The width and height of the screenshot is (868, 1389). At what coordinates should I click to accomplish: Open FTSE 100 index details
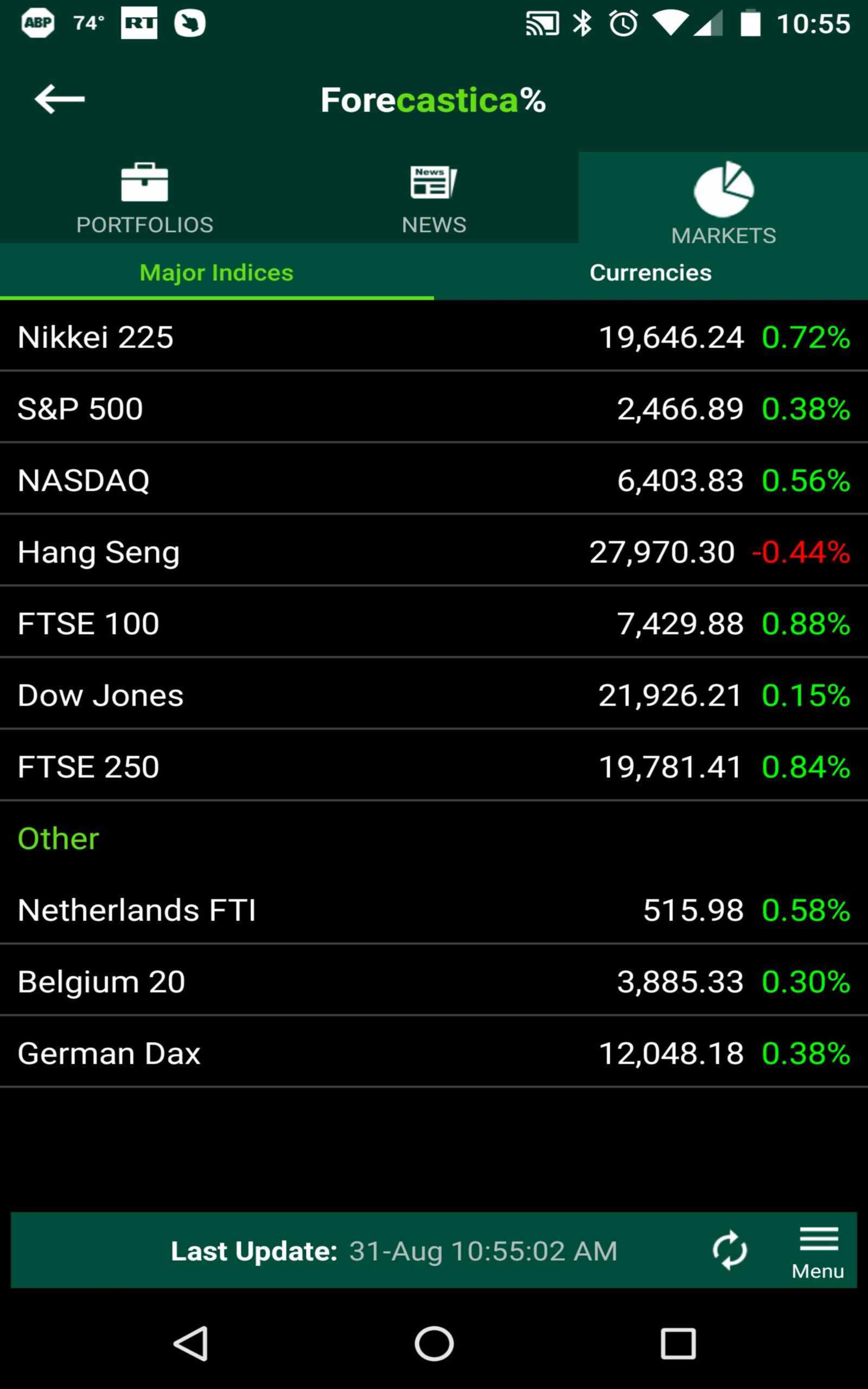click(x=434, y=624)
